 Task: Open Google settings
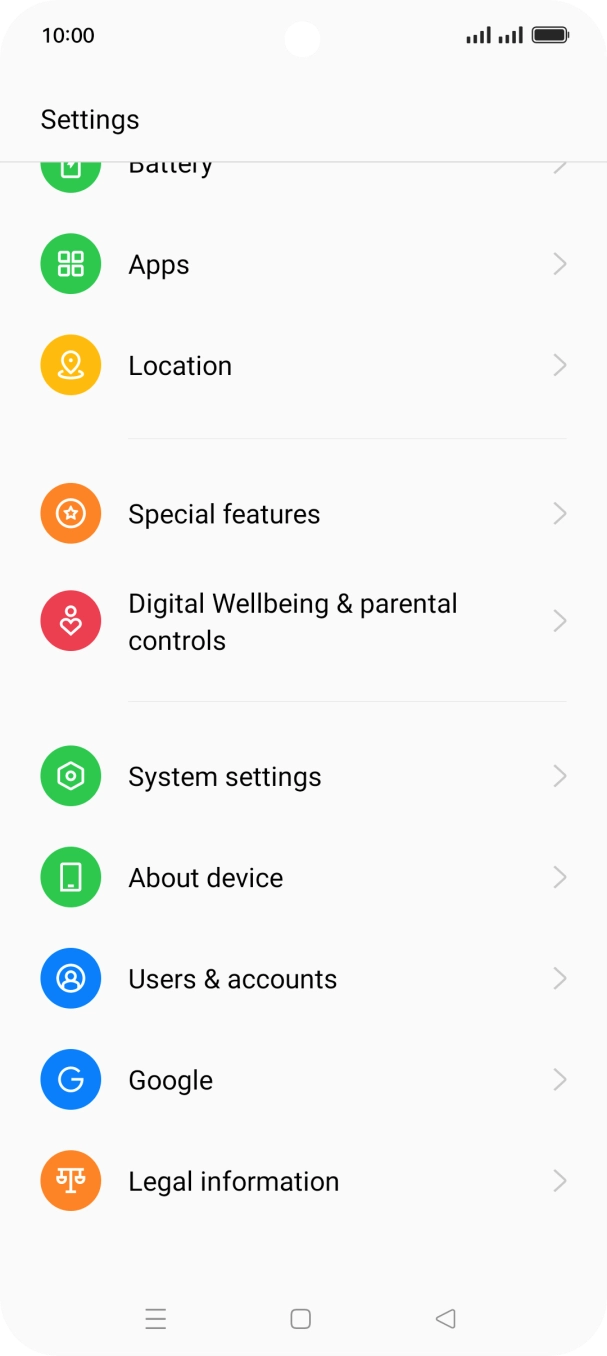[300, 1080]
